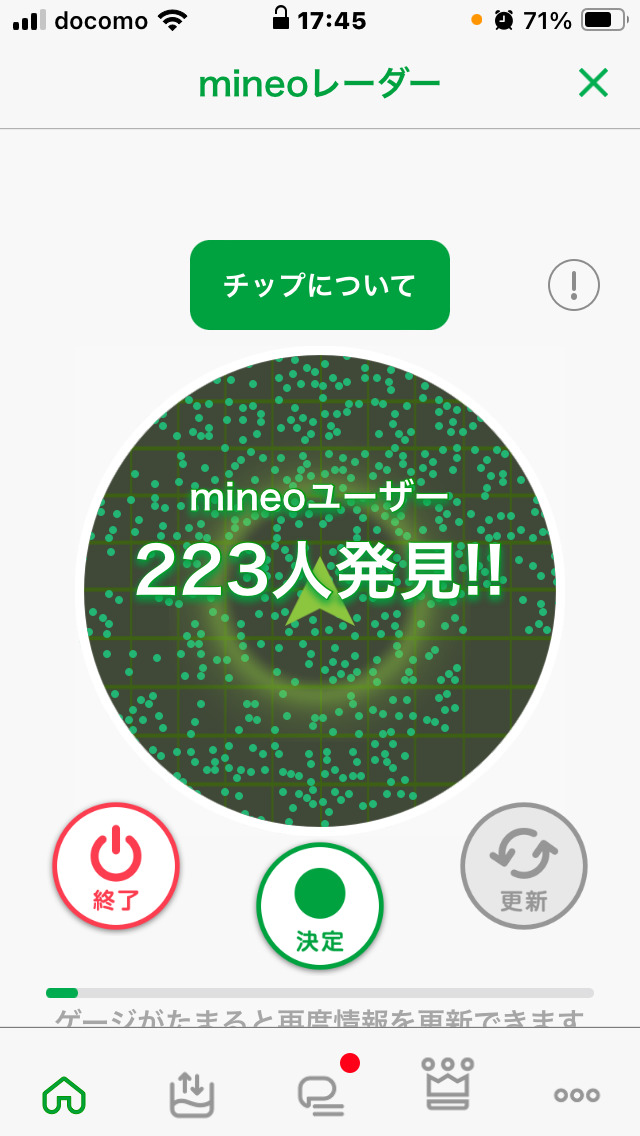Tap the red 終了 power button

coord(116,866)
